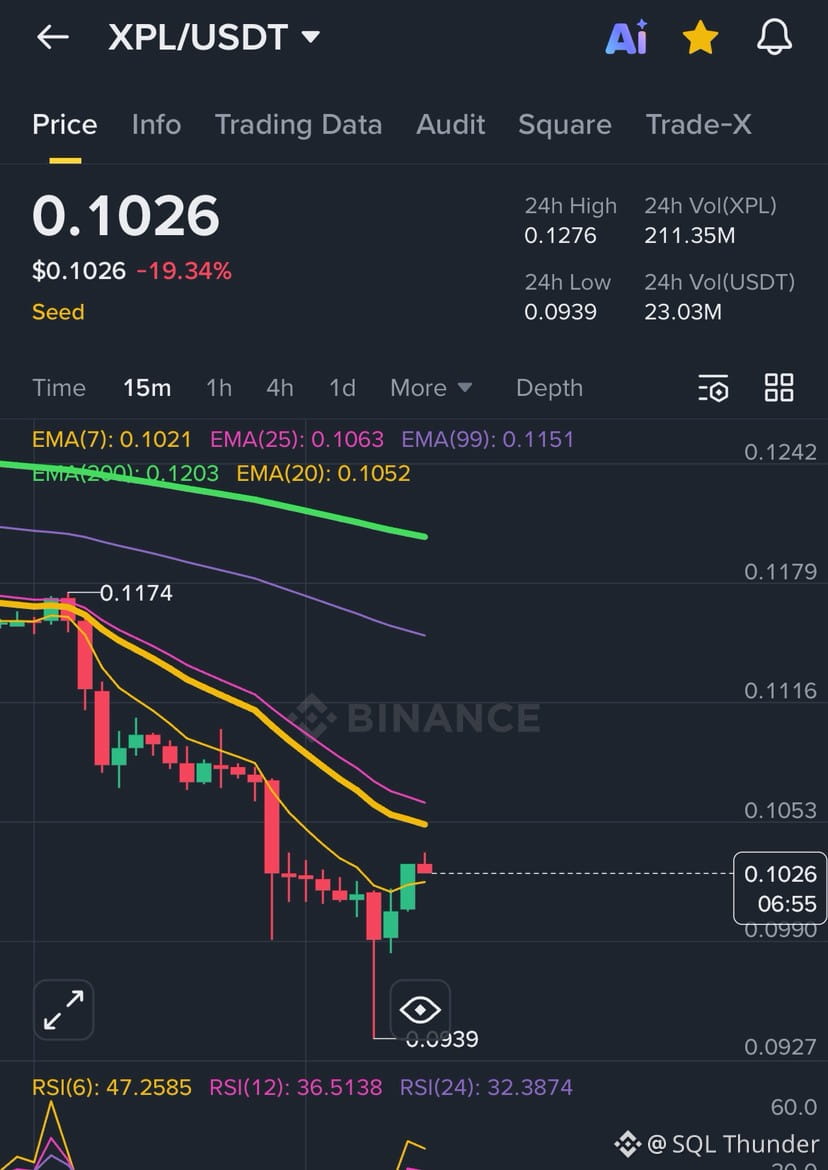
Task: Switch to the Trading Data tab
Action: click(298, 125)
